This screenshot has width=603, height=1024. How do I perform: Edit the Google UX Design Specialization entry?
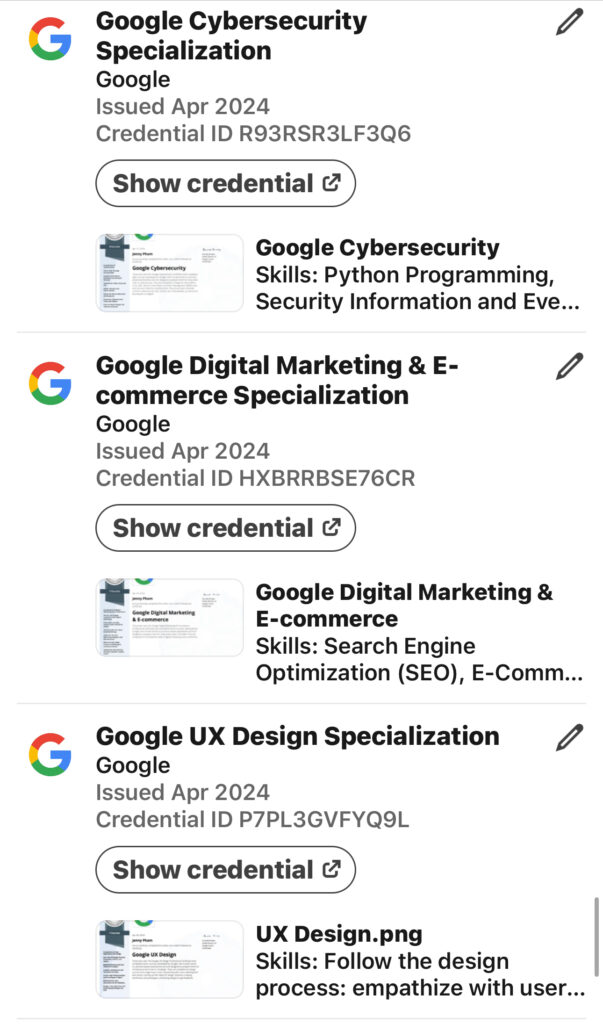[569, 737]
